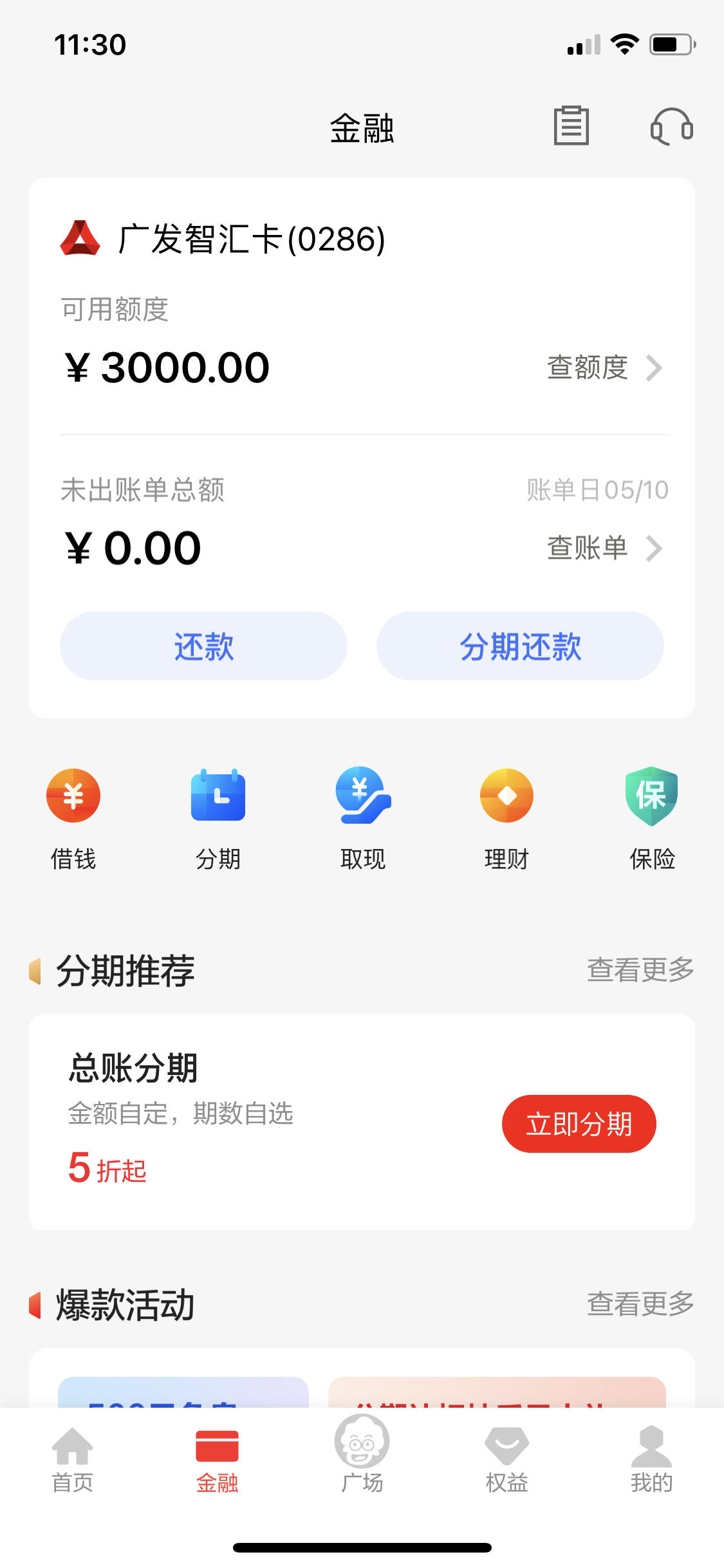View more under 爆款活动
The width and height of the screenshot is (724, 1568).
tap(640, 1305)
